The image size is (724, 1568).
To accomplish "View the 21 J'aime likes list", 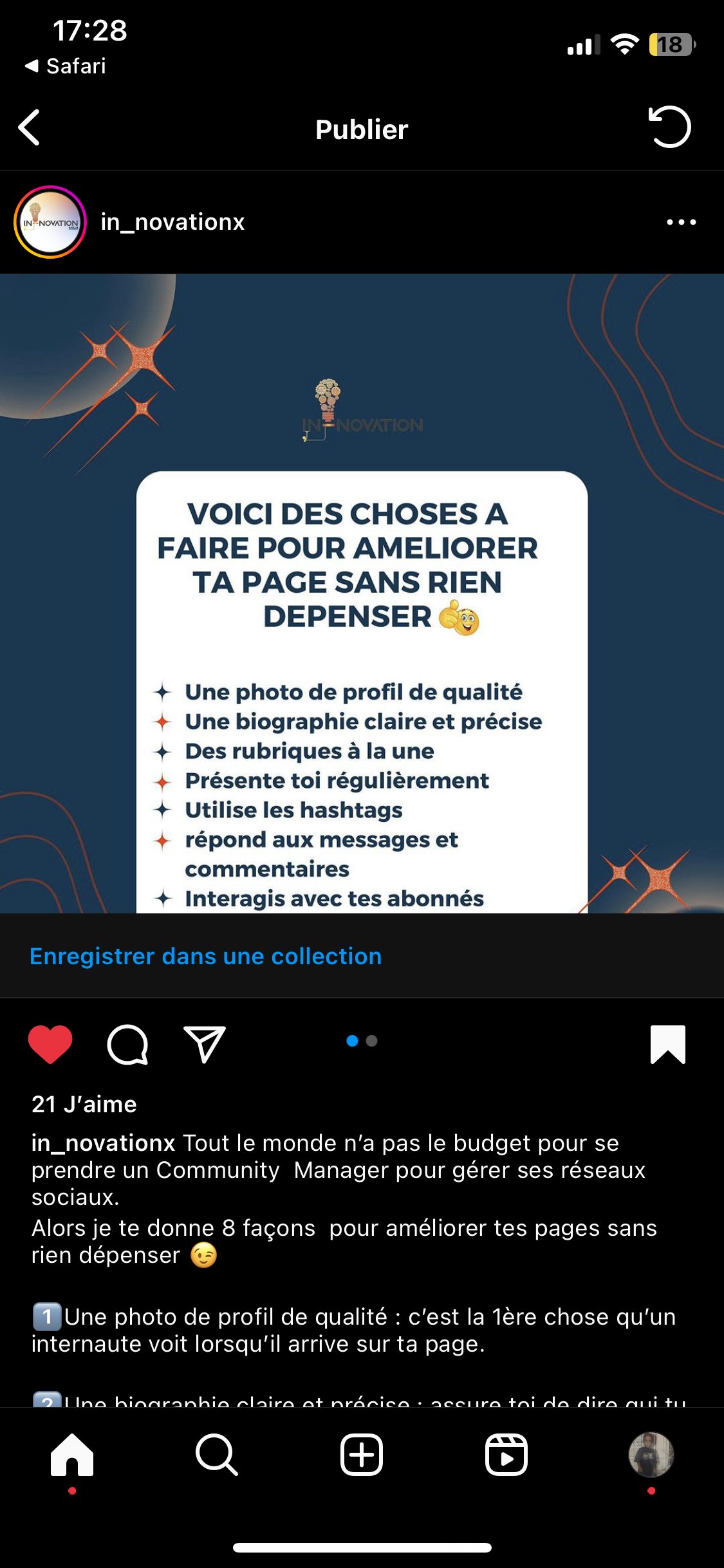I will [84, 1105].
